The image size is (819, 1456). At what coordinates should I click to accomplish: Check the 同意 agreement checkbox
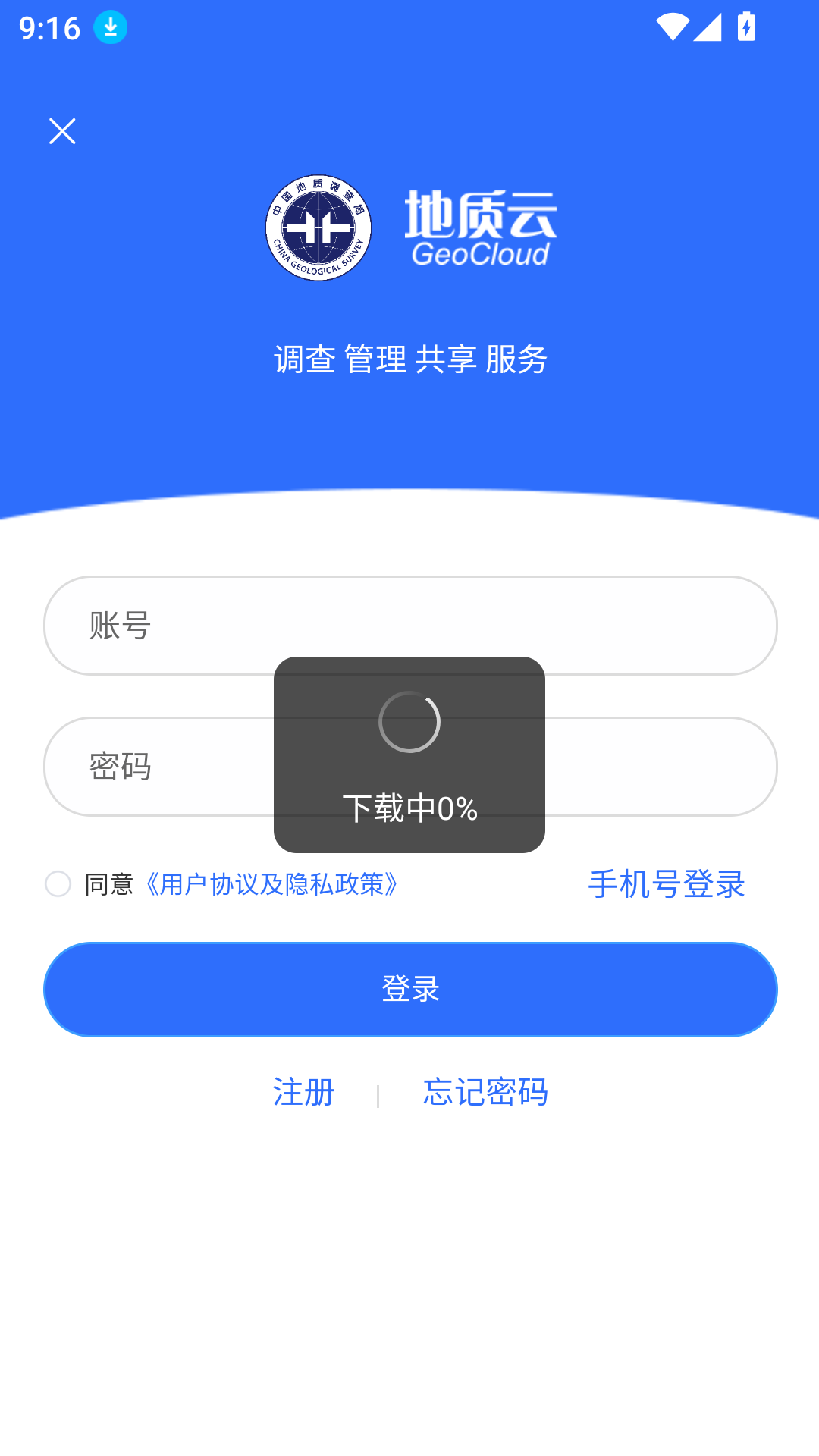click(x=58, y=884)
